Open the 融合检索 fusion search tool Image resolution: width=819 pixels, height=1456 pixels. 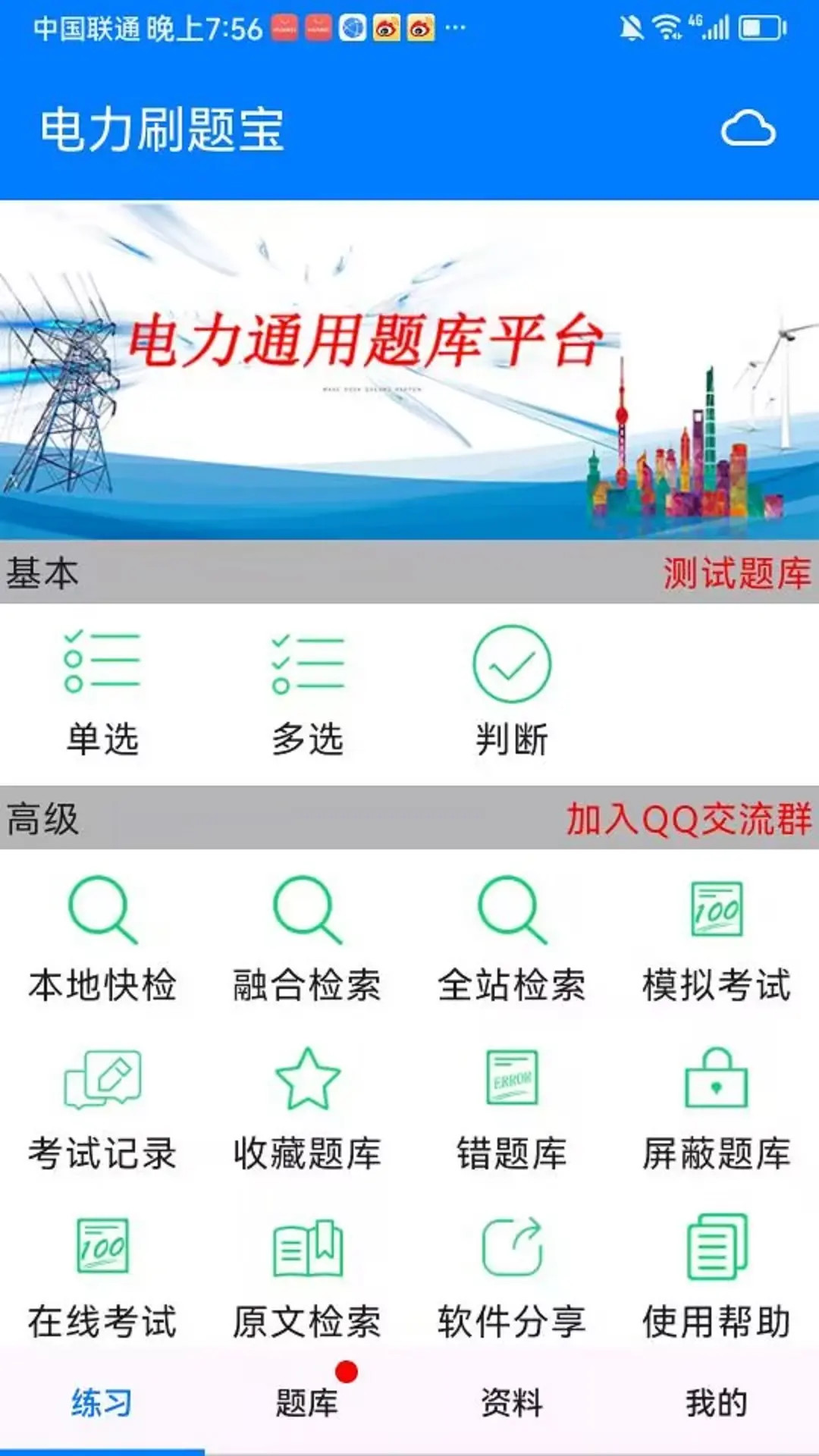pyautogui.click(x=307, y=940)
